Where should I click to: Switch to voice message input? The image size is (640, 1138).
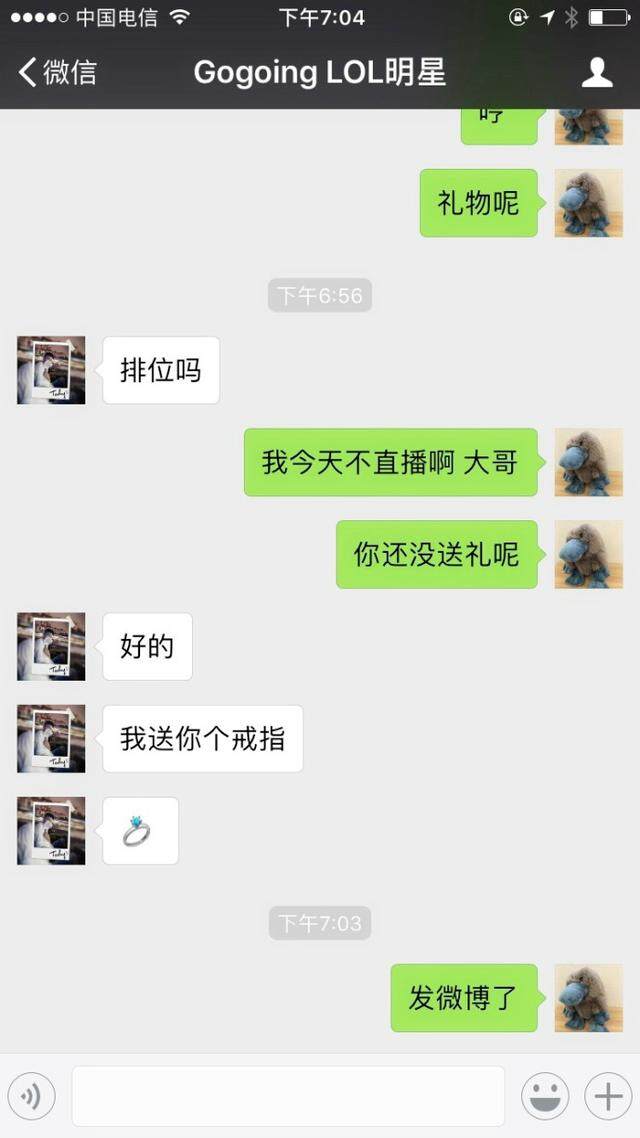point(31,1097)
